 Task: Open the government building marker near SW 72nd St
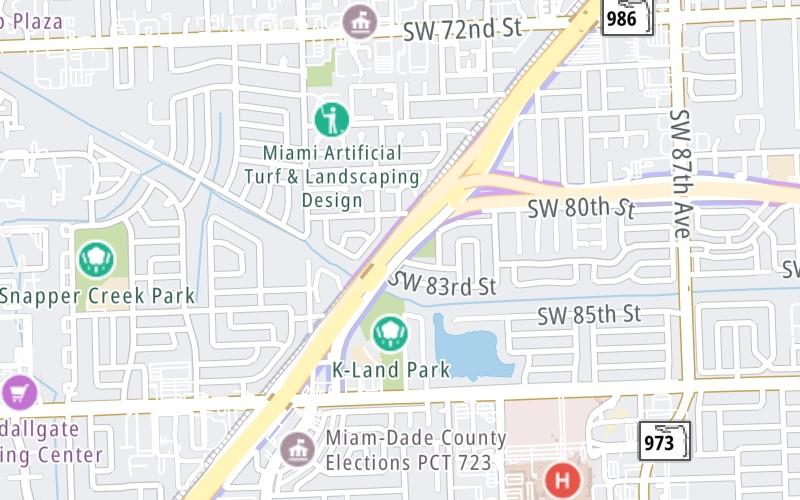click(359, 19)
